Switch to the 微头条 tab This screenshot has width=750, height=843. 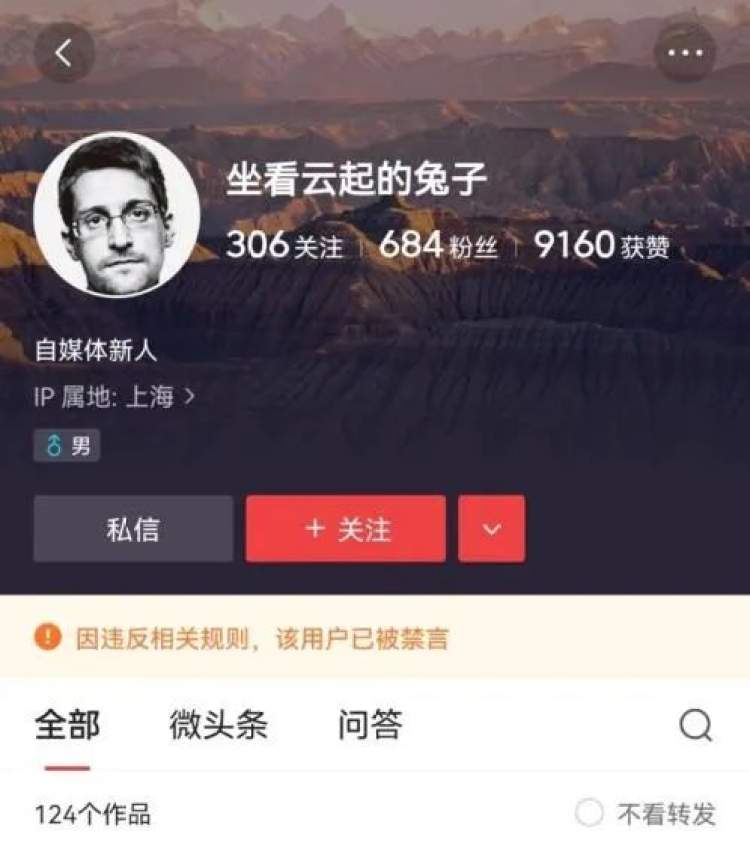tap(218, 725)
